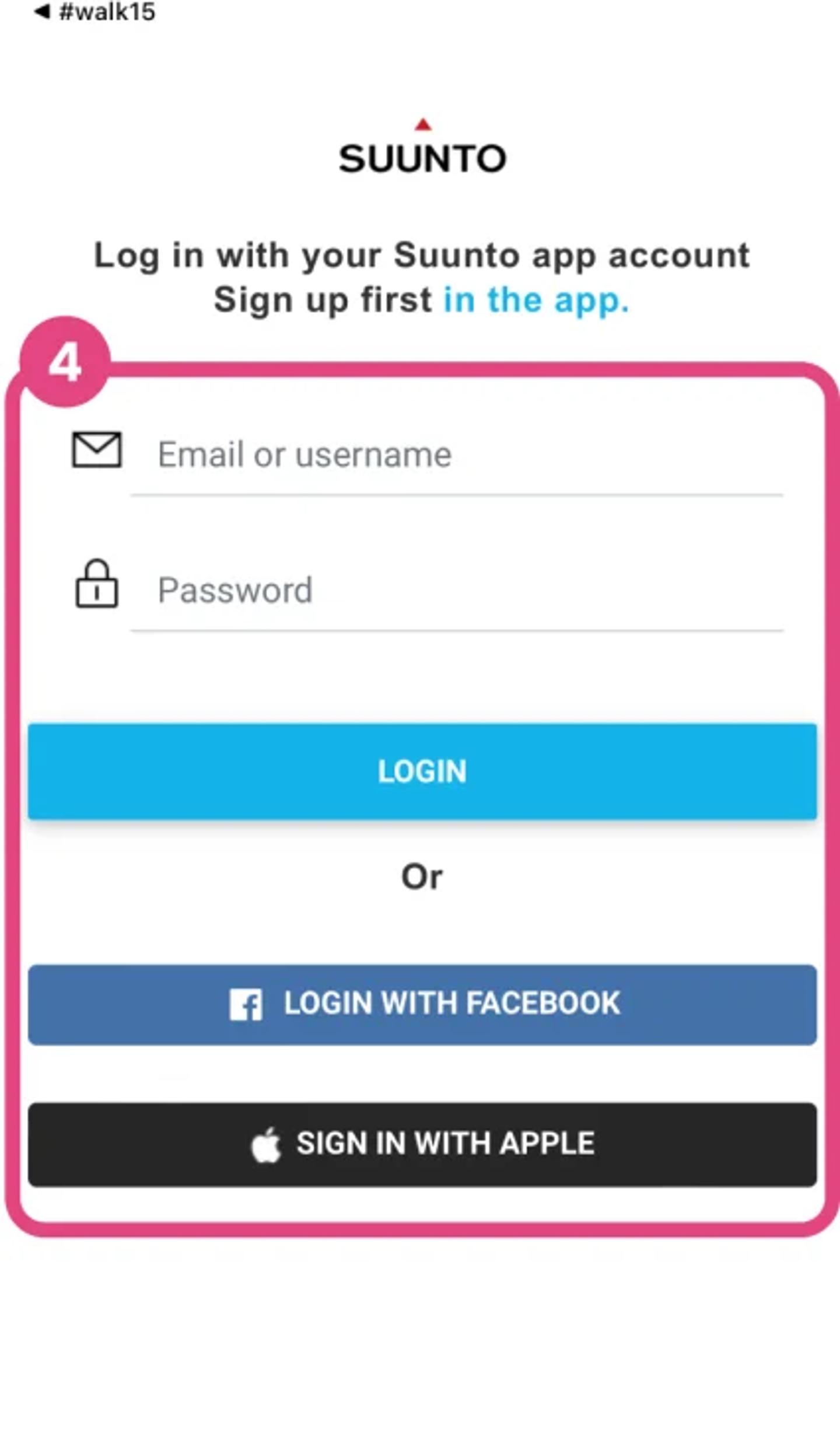Open the 'in the app' sign-up link
Viewport: 840px width, 1446px height.
(x=535, y=300)
